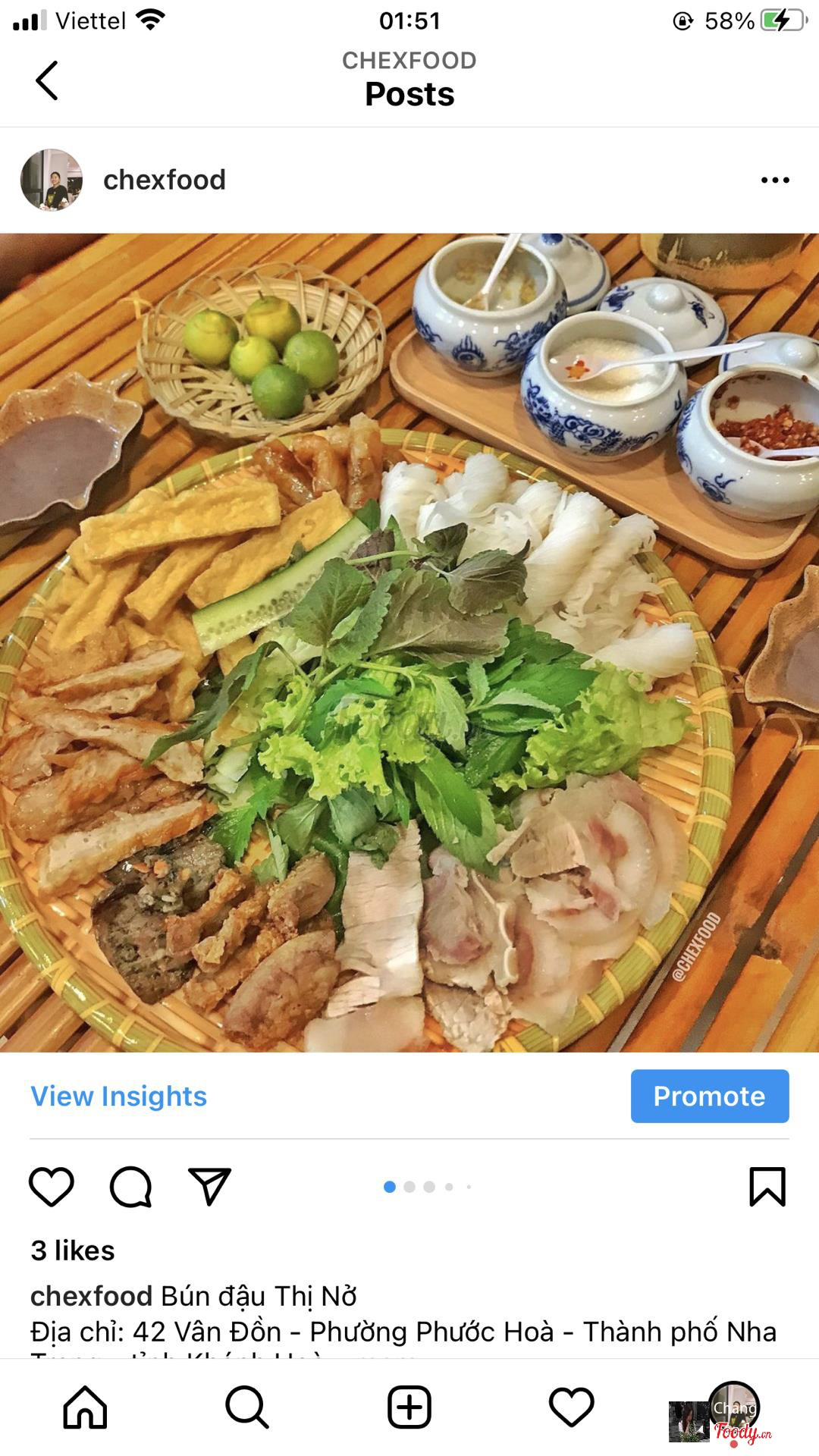Viewport: 819px width, 1456px height.
Task: Open the Search tab
Action: (247, 1407)
